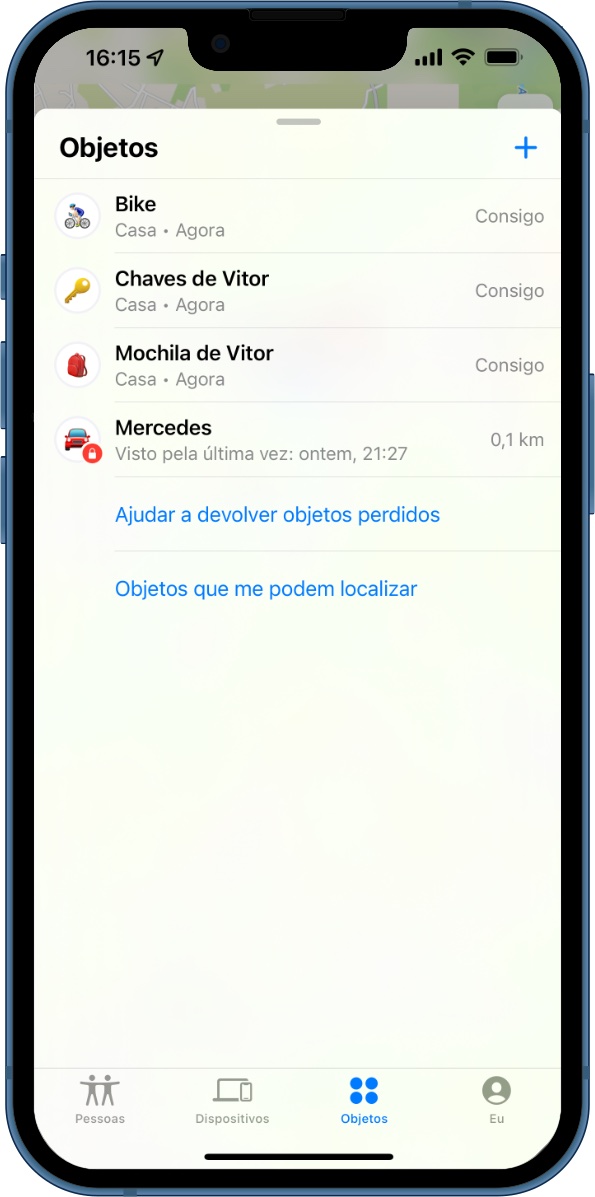Add a new object with the plus icon
Screen dimensions: 595x1197
point(525,147)
